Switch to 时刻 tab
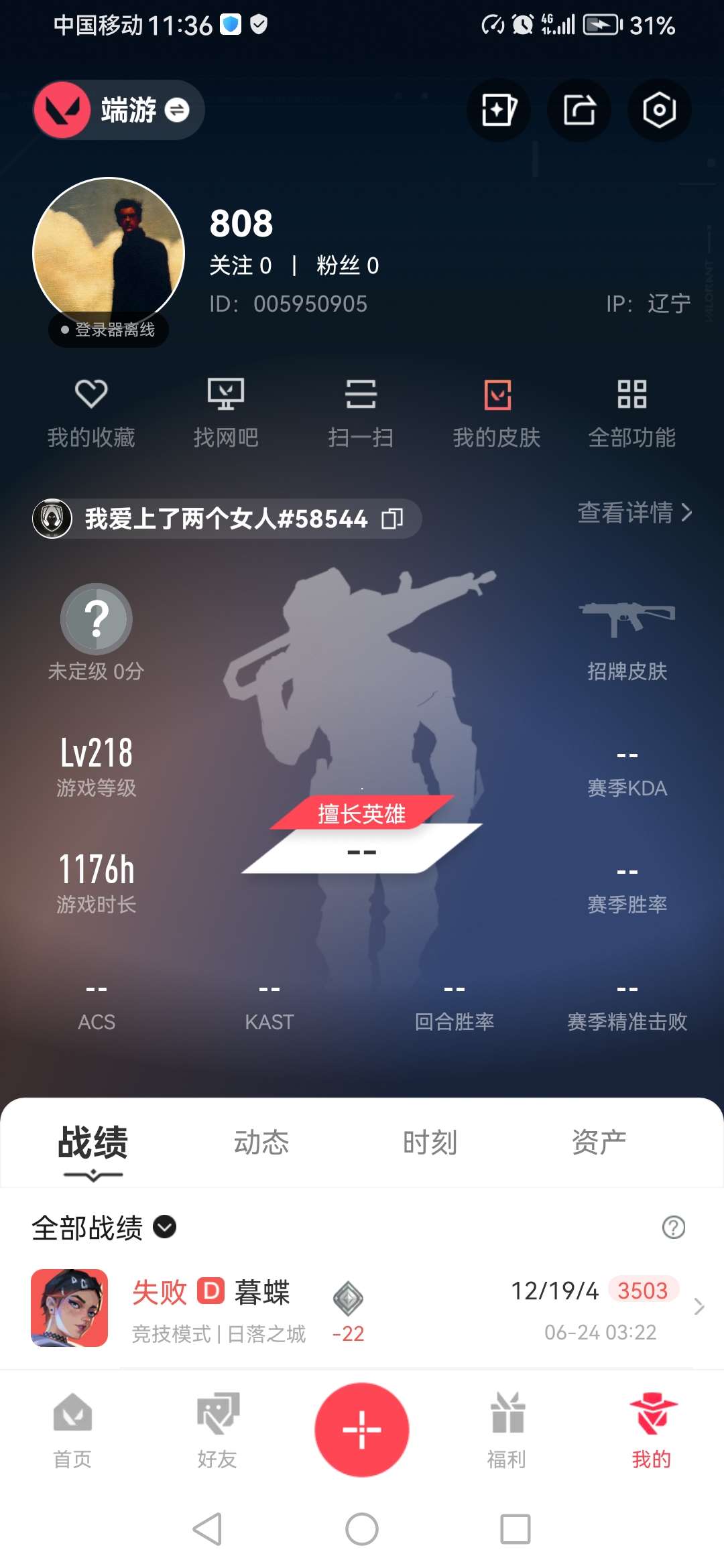This screenshot has width=724, height=1568. (x=430, y=1142)
